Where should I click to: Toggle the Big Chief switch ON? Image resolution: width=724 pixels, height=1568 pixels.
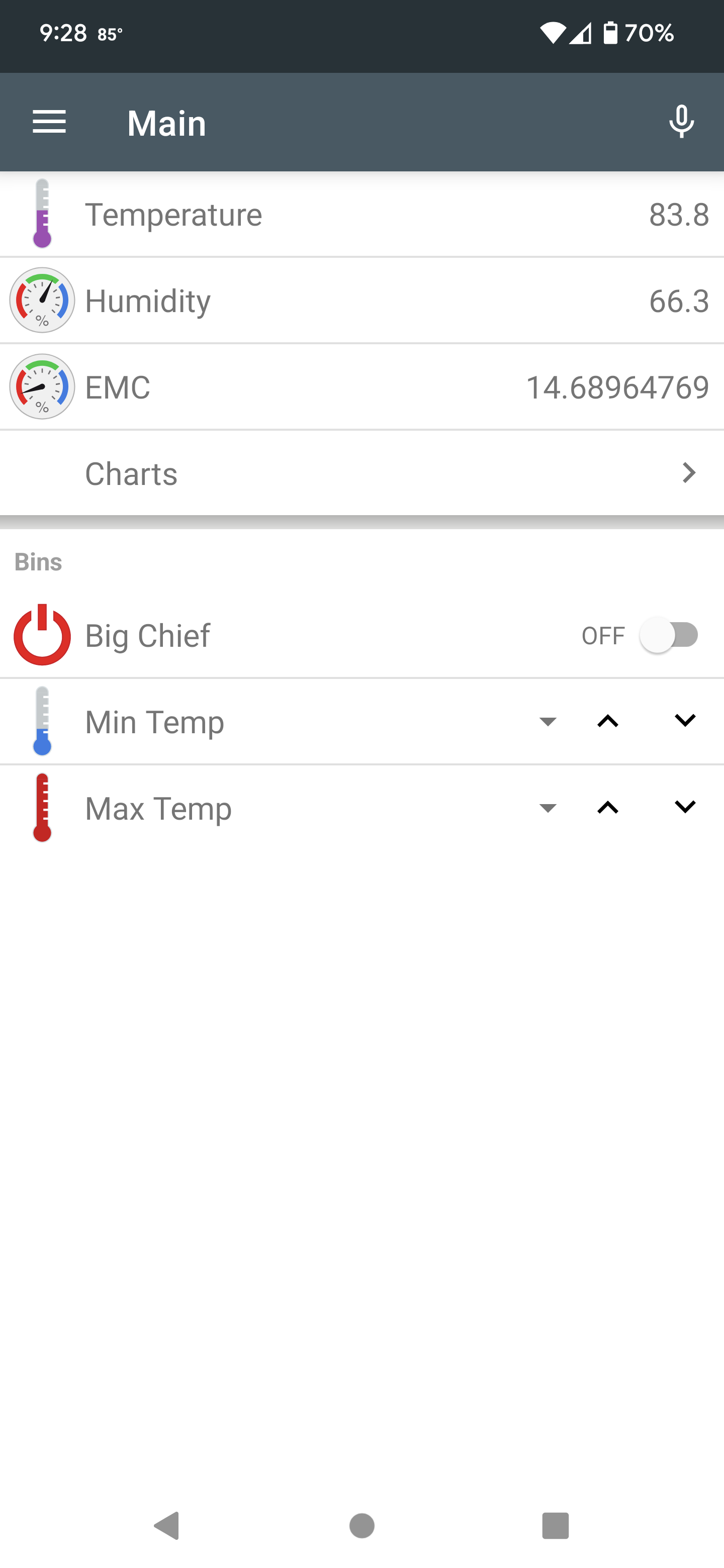point(669,635)
